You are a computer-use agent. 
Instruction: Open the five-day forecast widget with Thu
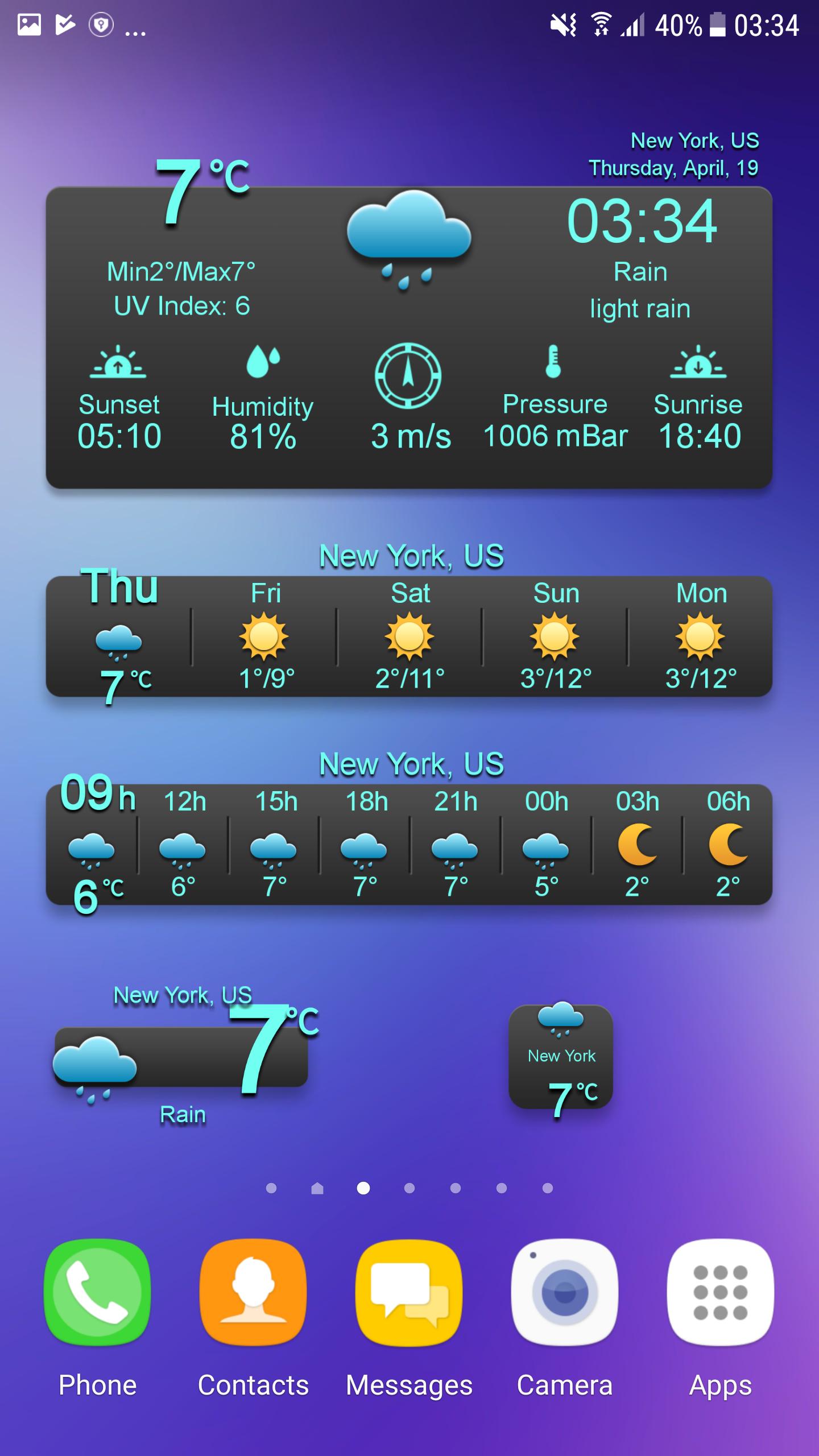(x=409, y=637)
